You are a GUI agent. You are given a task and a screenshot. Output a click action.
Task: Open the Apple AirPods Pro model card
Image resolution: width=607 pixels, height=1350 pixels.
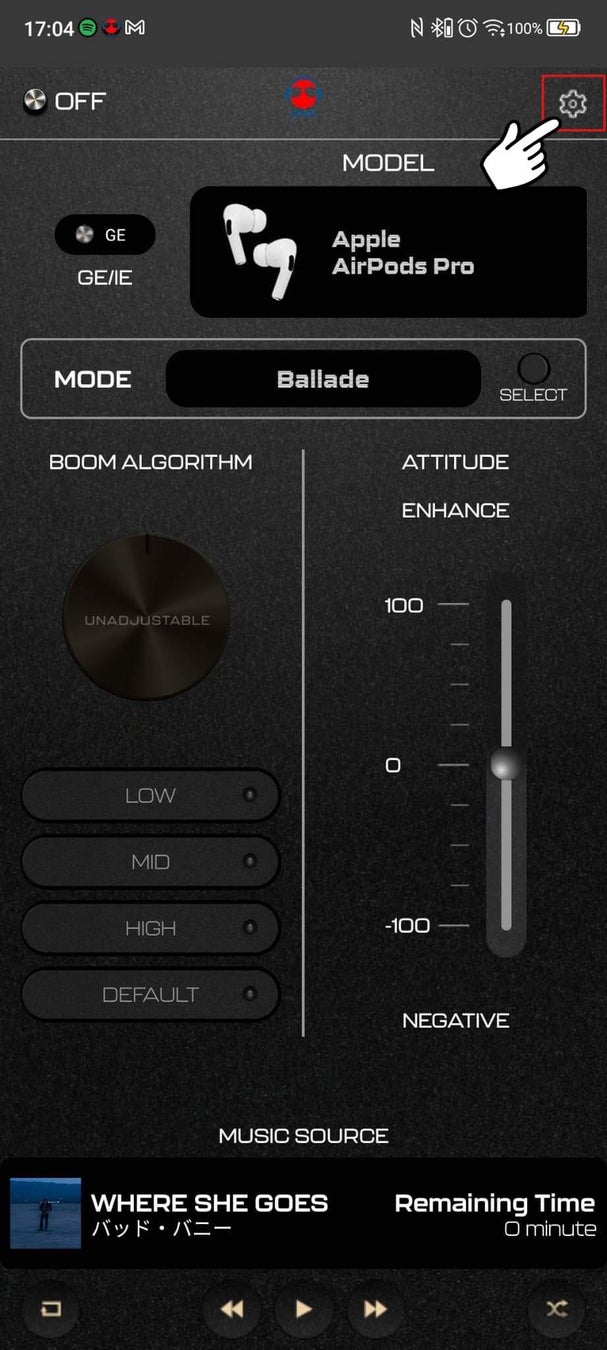(390, 252)
